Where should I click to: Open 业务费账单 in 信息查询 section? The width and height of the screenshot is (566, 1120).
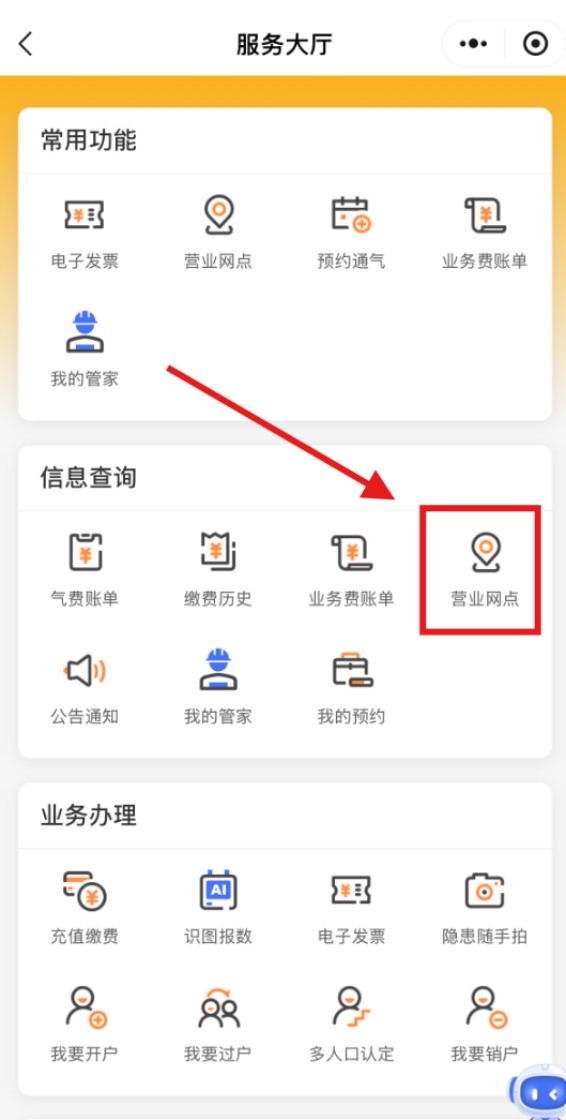(351, 570)
